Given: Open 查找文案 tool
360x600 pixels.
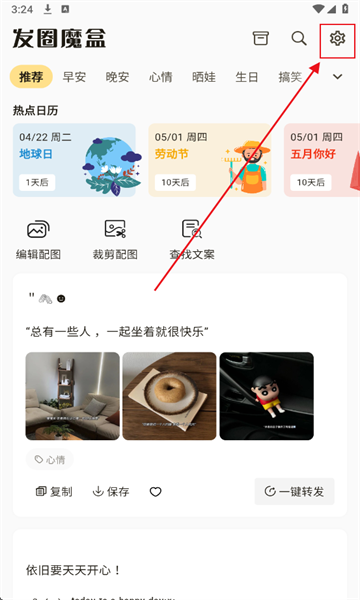Looking at the screenshot, I should tap(192, 240).
